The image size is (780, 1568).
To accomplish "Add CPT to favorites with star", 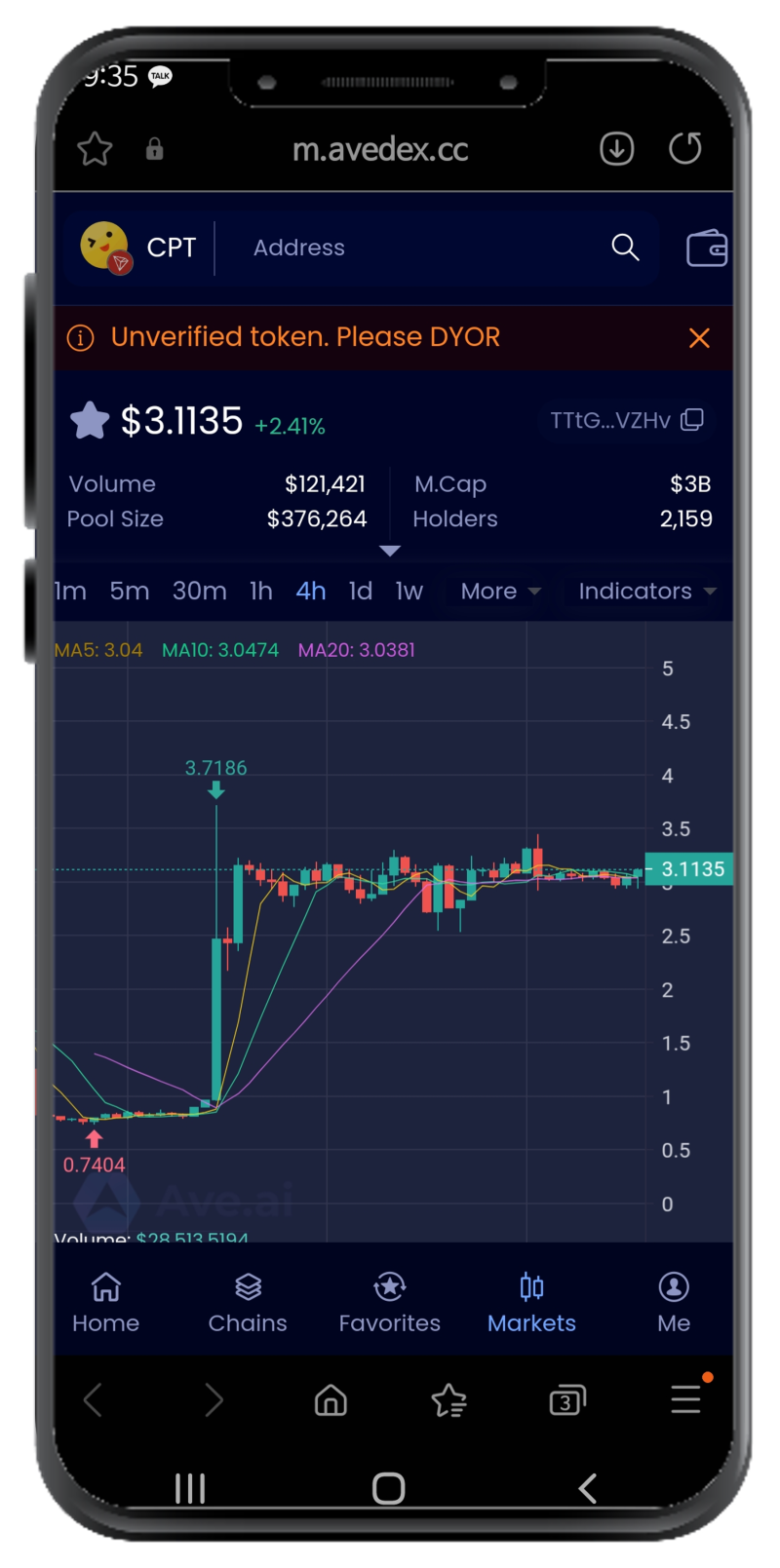I will click(90, 421).
